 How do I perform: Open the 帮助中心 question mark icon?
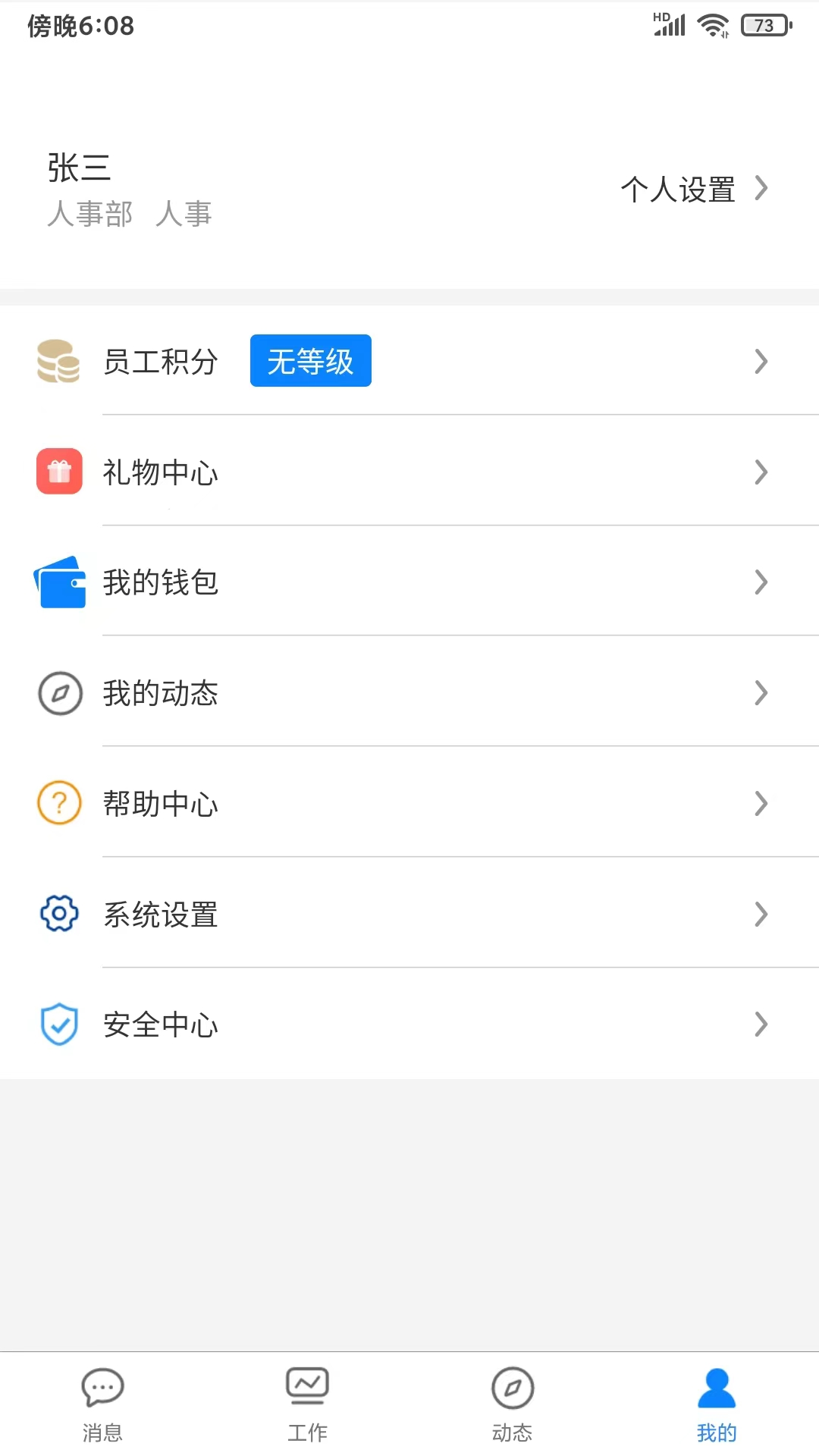pyautogui.click(x=58, y=803)
